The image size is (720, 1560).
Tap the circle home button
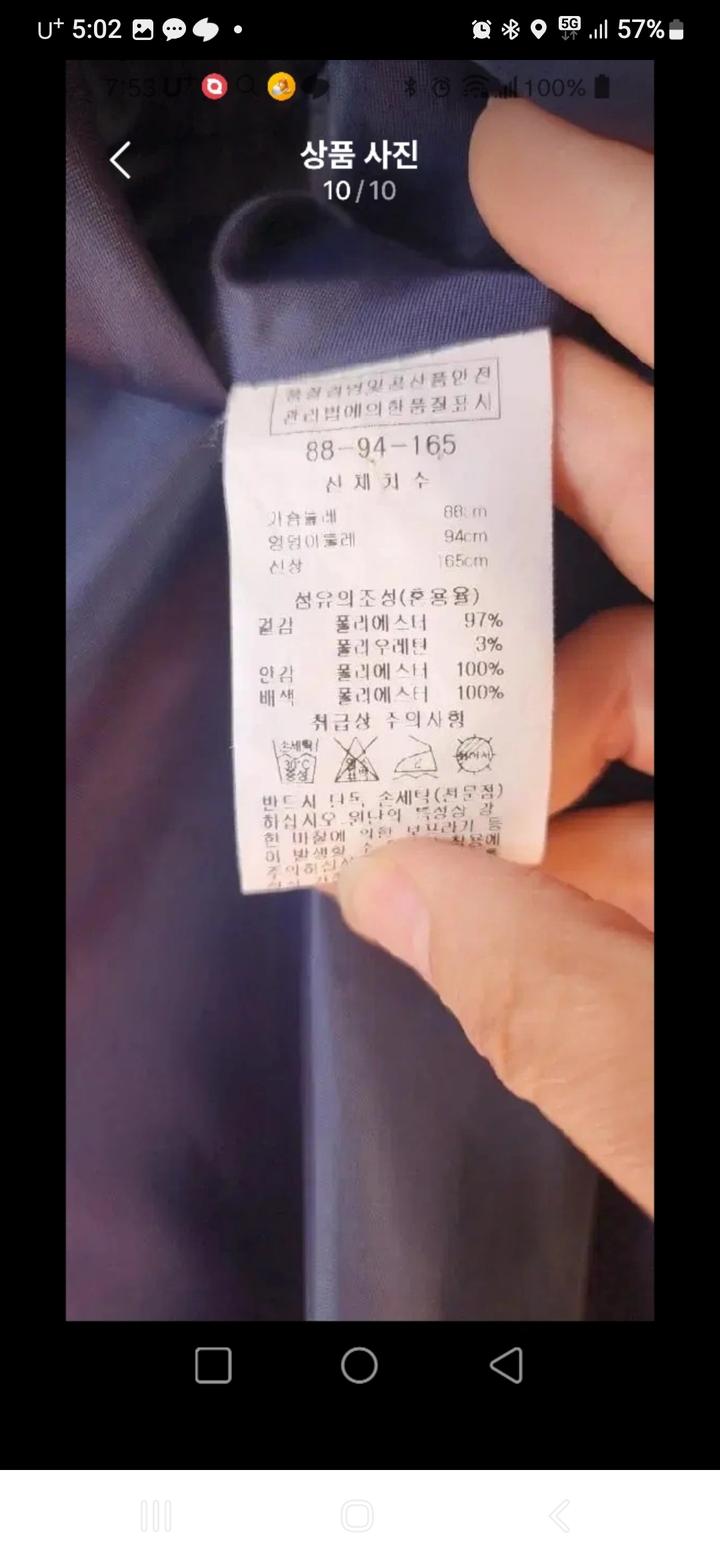(359, 1365)
